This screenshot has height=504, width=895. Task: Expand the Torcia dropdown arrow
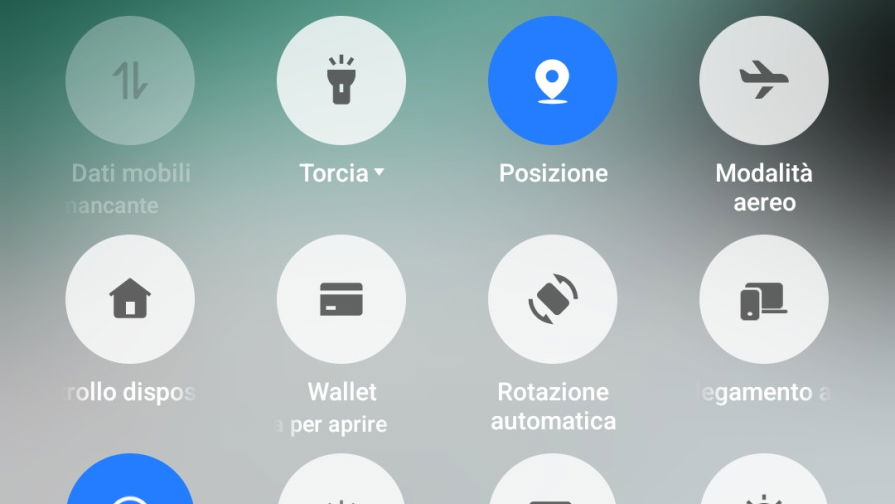[379, 173]
